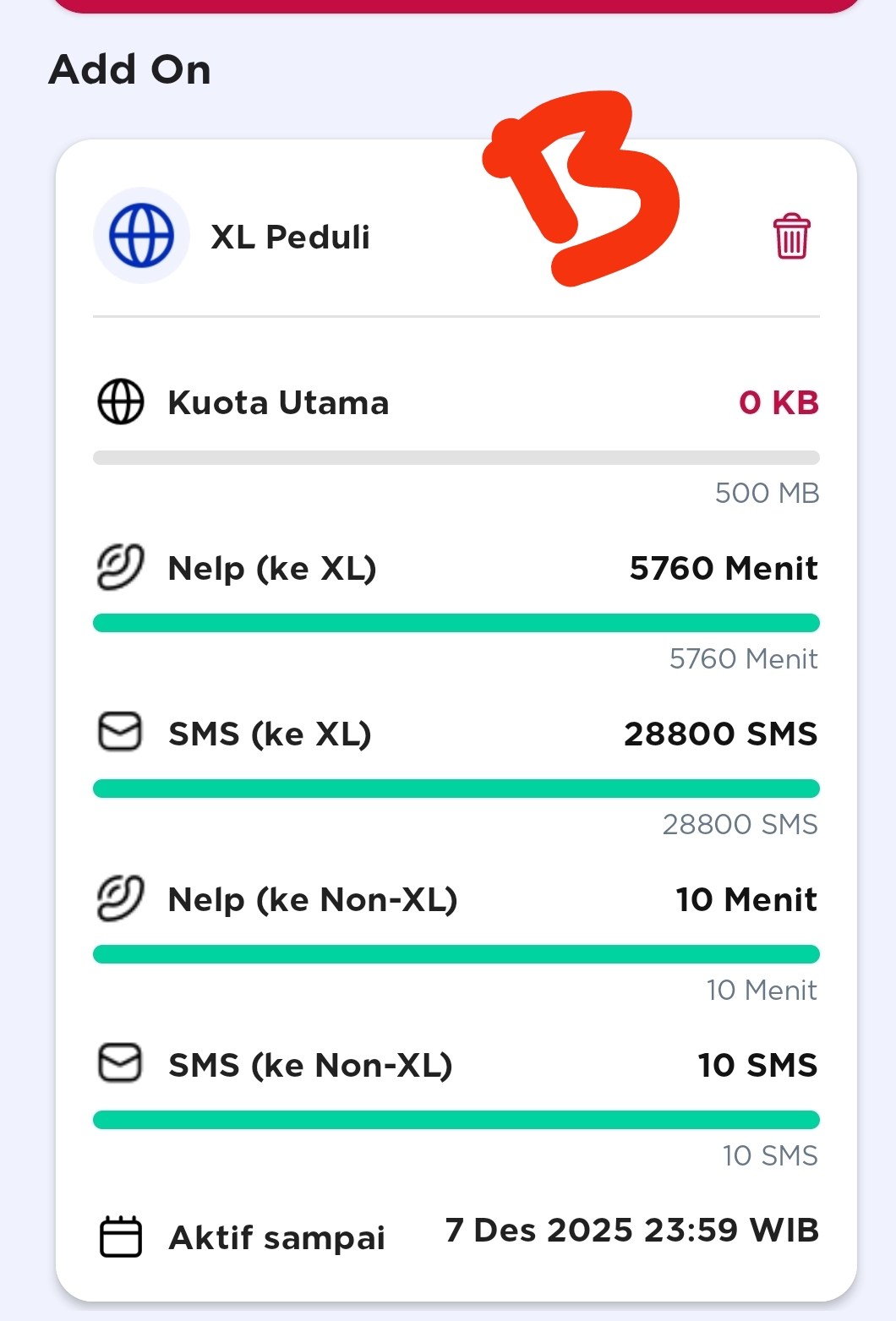896x1321 pixels.
Task: Select the XL Peduli globe icon
Action: pos(141,237)
